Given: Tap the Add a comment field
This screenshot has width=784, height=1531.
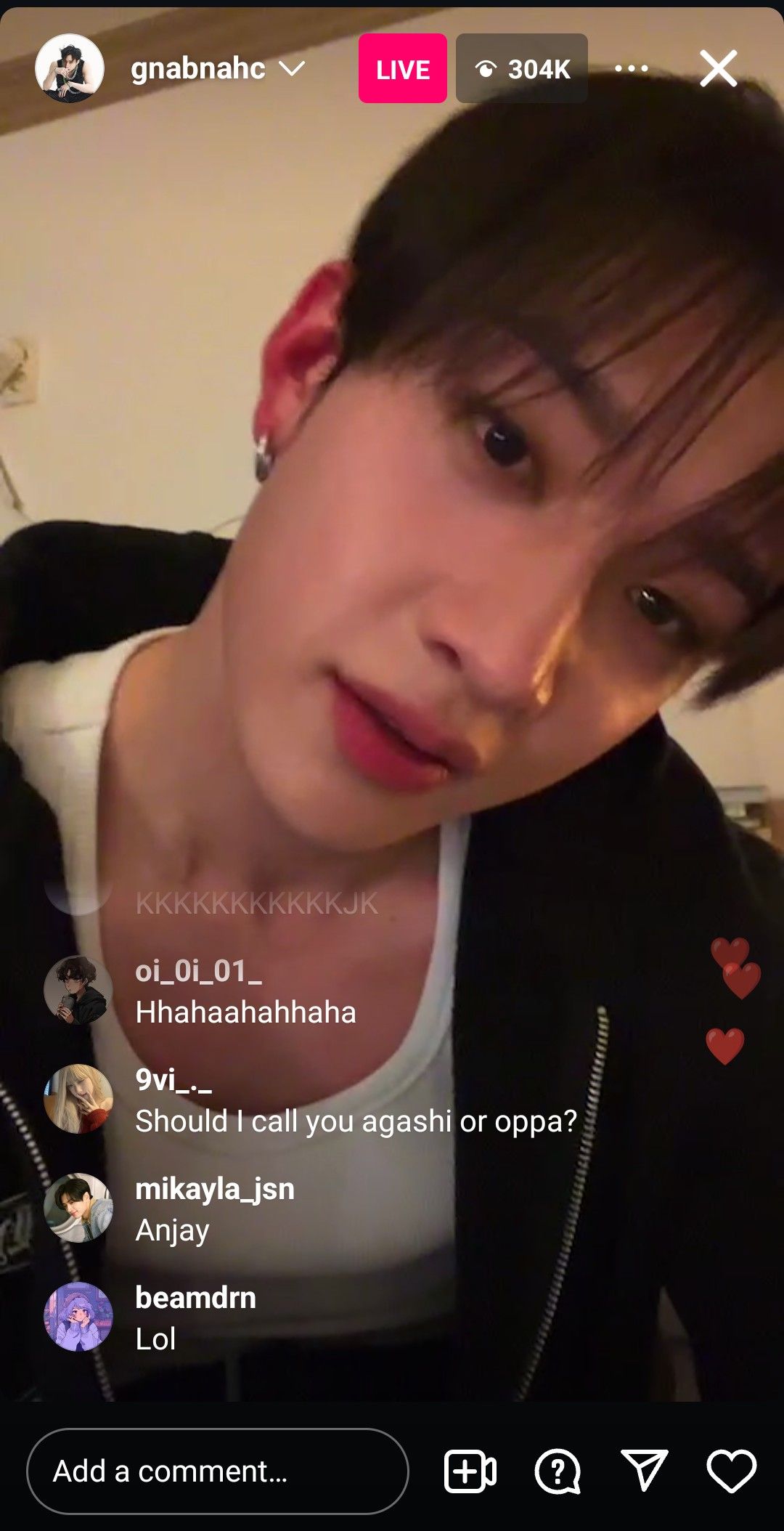Looking at the screenshot, I should [217, 1471].
